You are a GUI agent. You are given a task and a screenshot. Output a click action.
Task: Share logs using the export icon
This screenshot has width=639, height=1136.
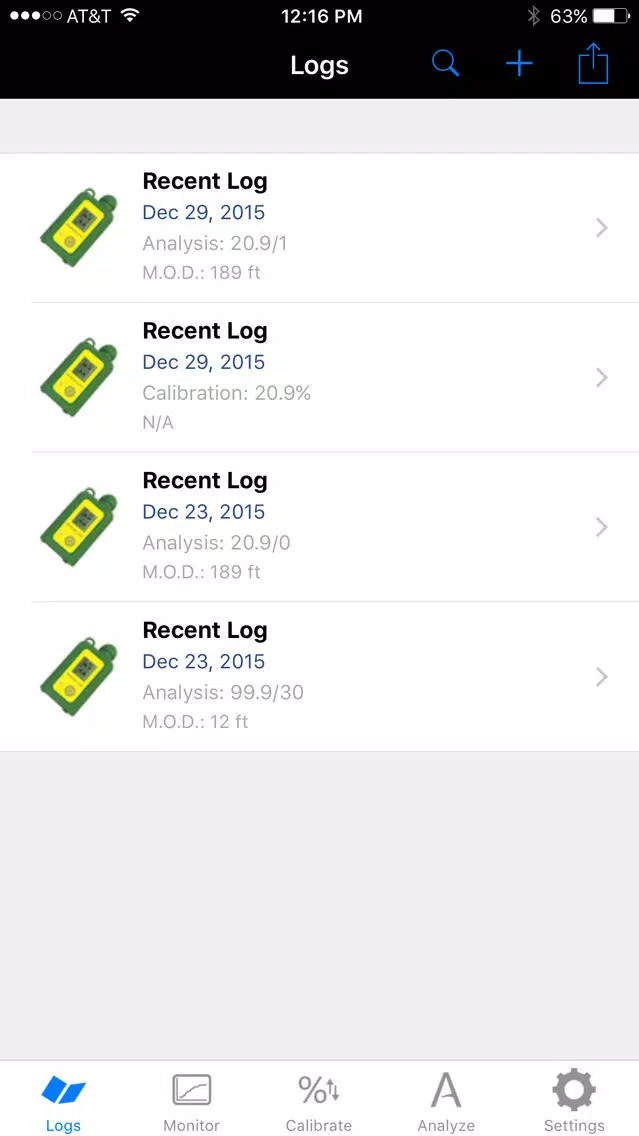coord(593,63)
